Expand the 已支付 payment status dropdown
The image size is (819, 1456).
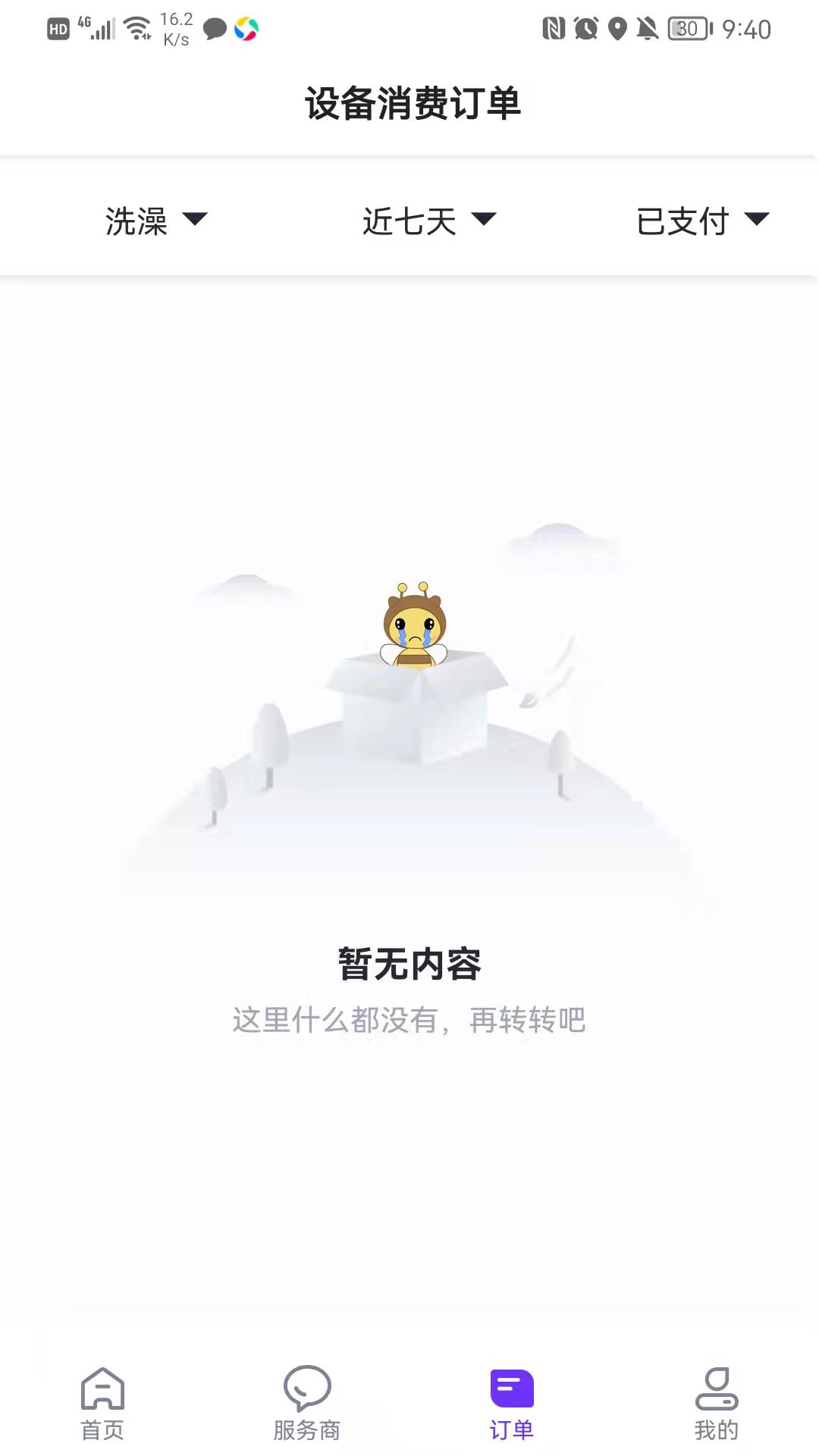(702, 221)
